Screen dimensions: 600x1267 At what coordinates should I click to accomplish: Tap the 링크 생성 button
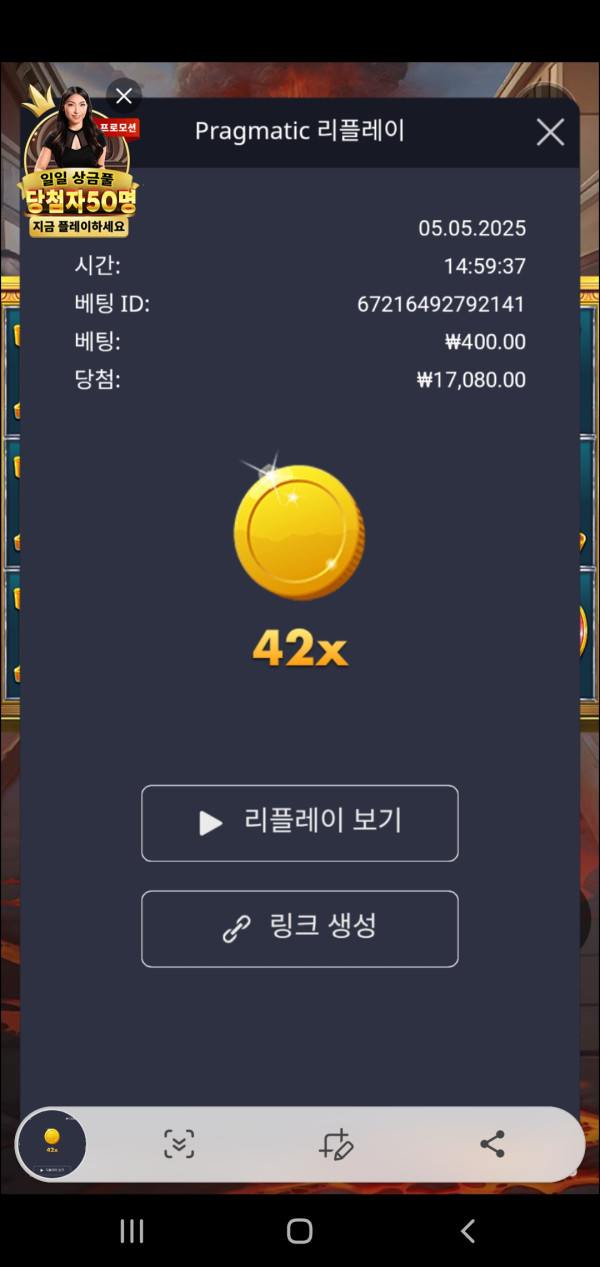(300, 929)
